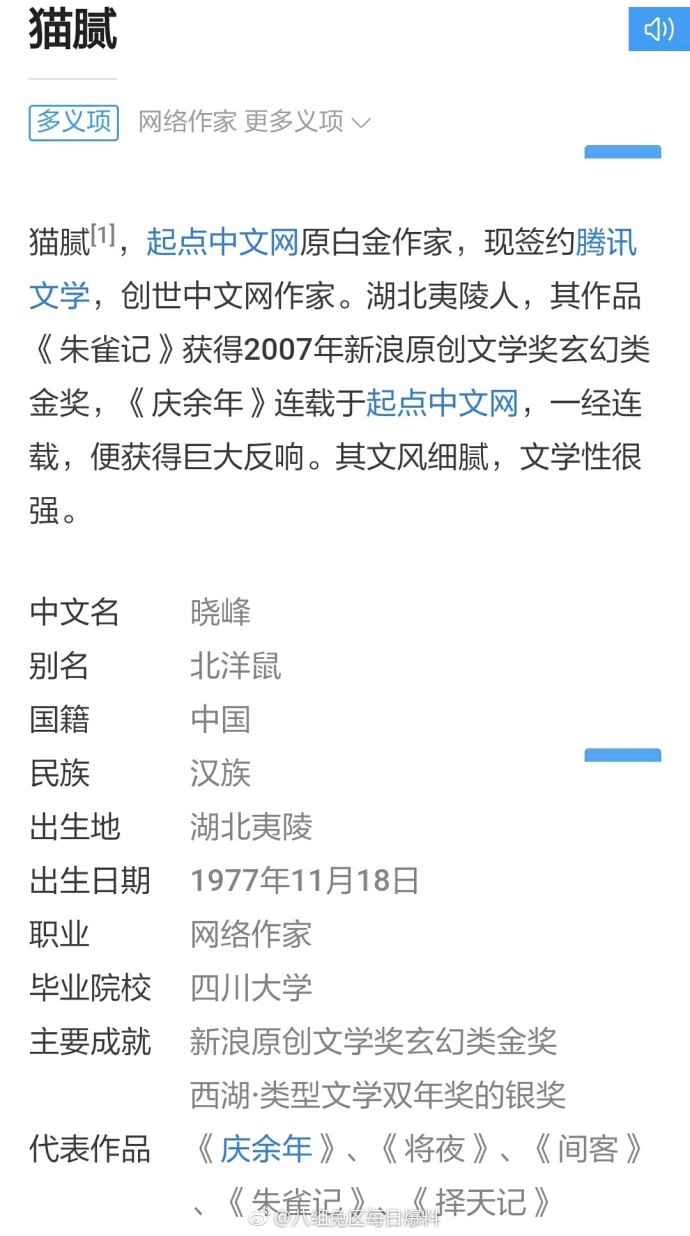Open reference footnote [1] beside 猫腻

(103, 236)
